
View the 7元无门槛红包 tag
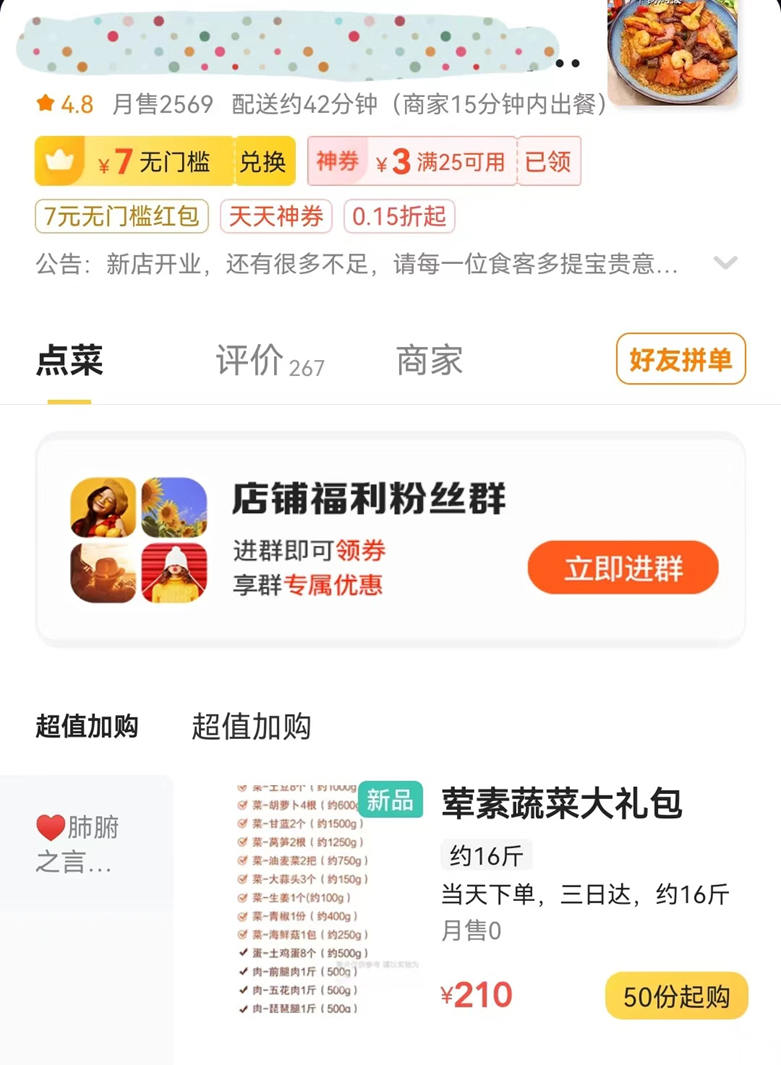[x=121, y=215]
